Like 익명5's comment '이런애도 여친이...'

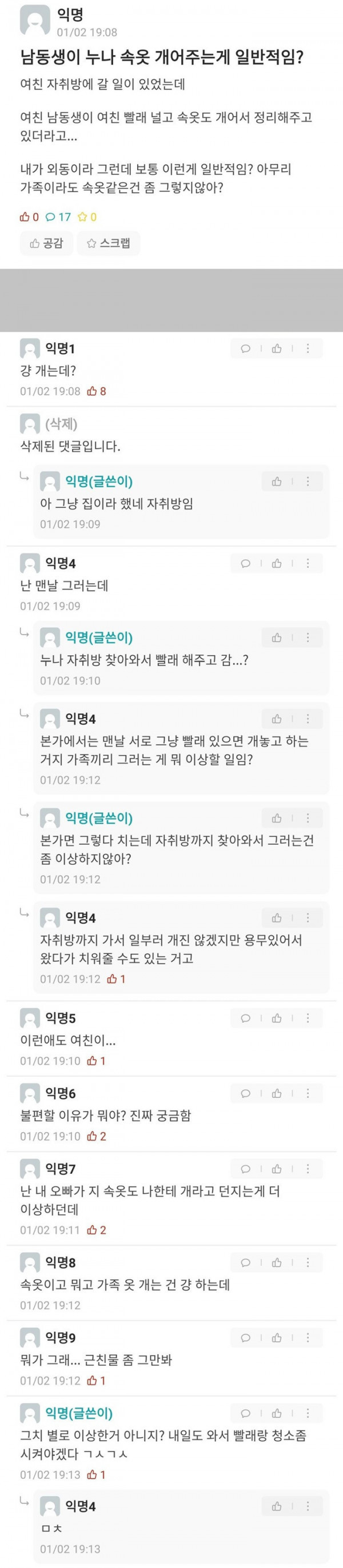277,1018
